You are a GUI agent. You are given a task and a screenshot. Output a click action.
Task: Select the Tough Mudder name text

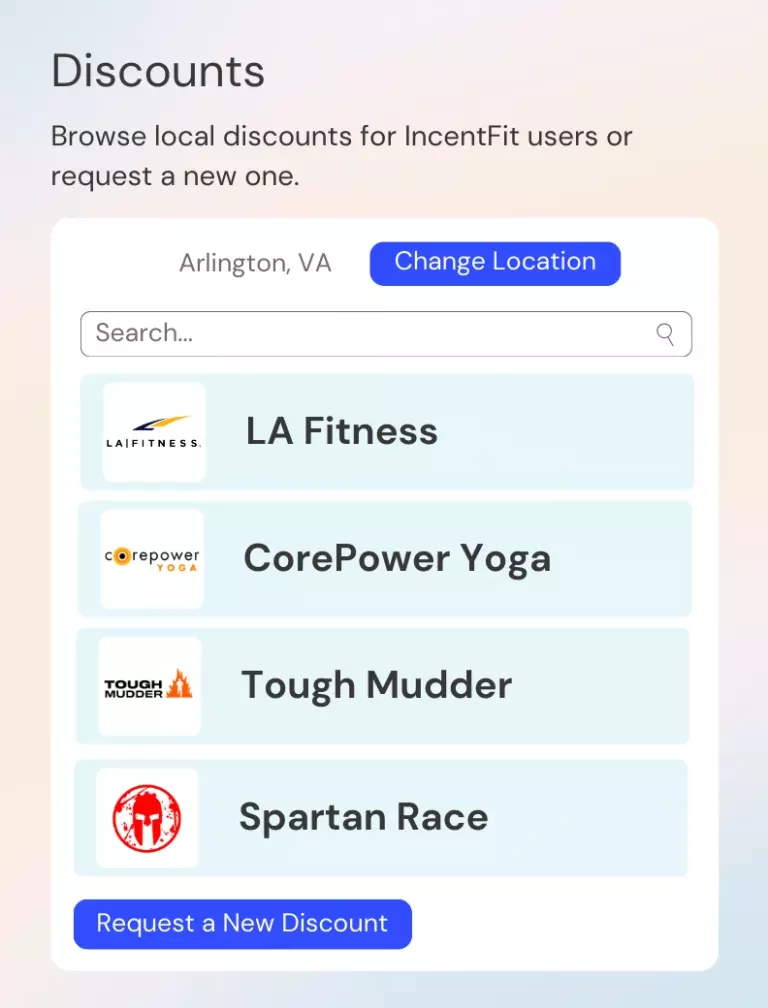(x=376, y=685)
